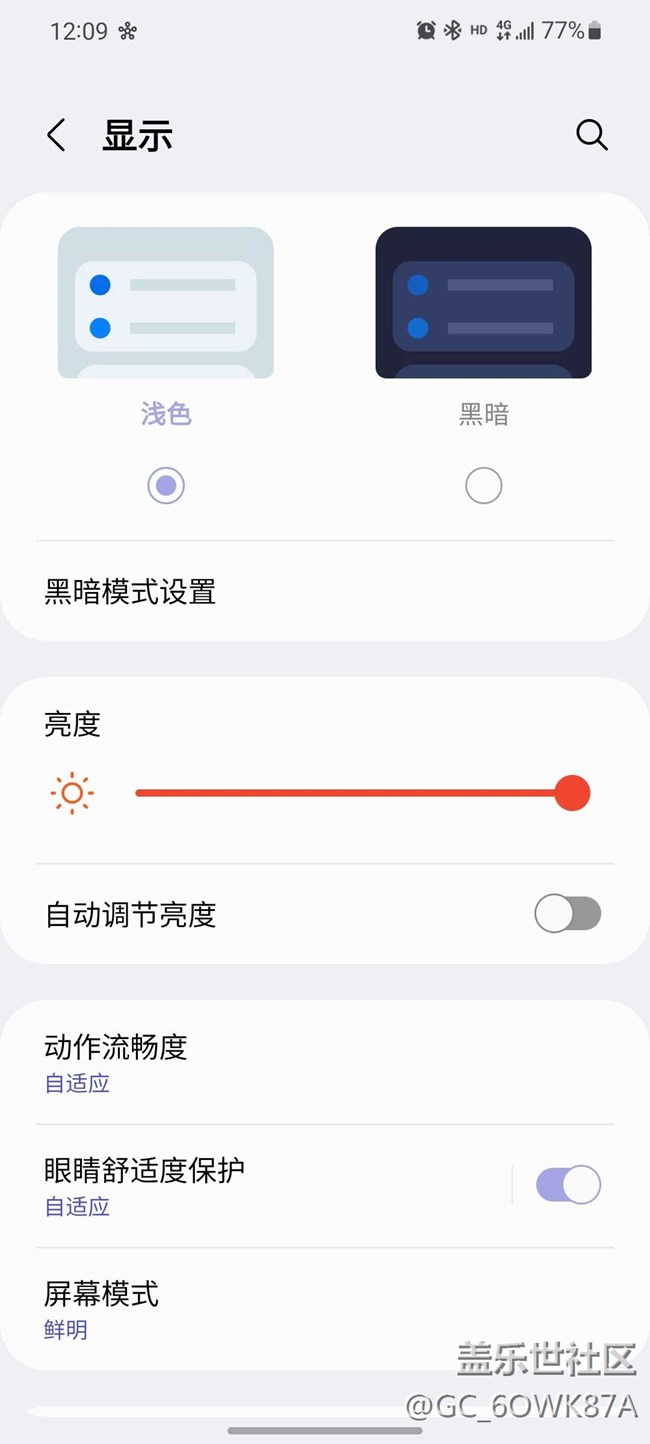Select the 浅色 light theme radio button
Image resolution: width=650 pixels, height=1444 pixels.
pyautogui.click(x=166, y=486)
